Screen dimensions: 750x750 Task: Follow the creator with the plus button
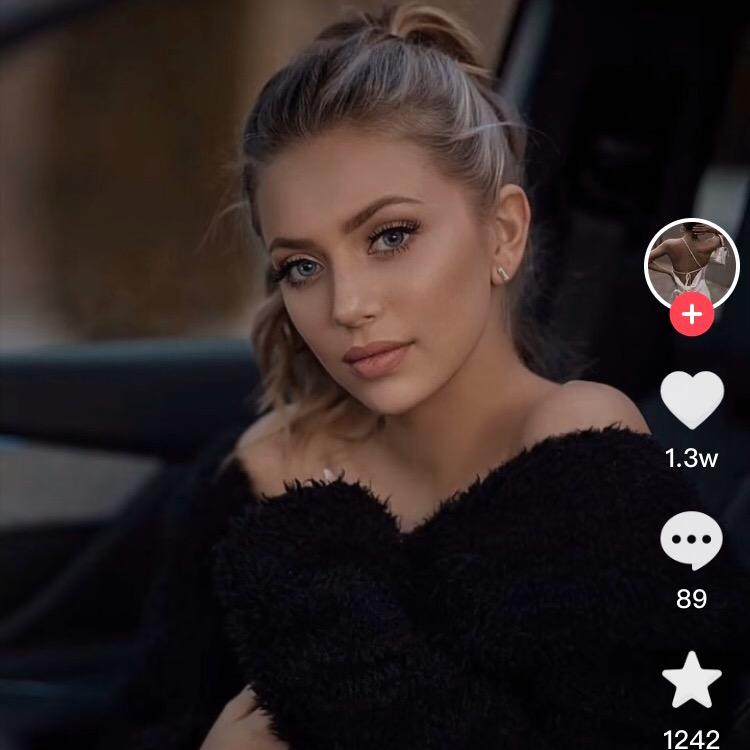pos(691,316)
